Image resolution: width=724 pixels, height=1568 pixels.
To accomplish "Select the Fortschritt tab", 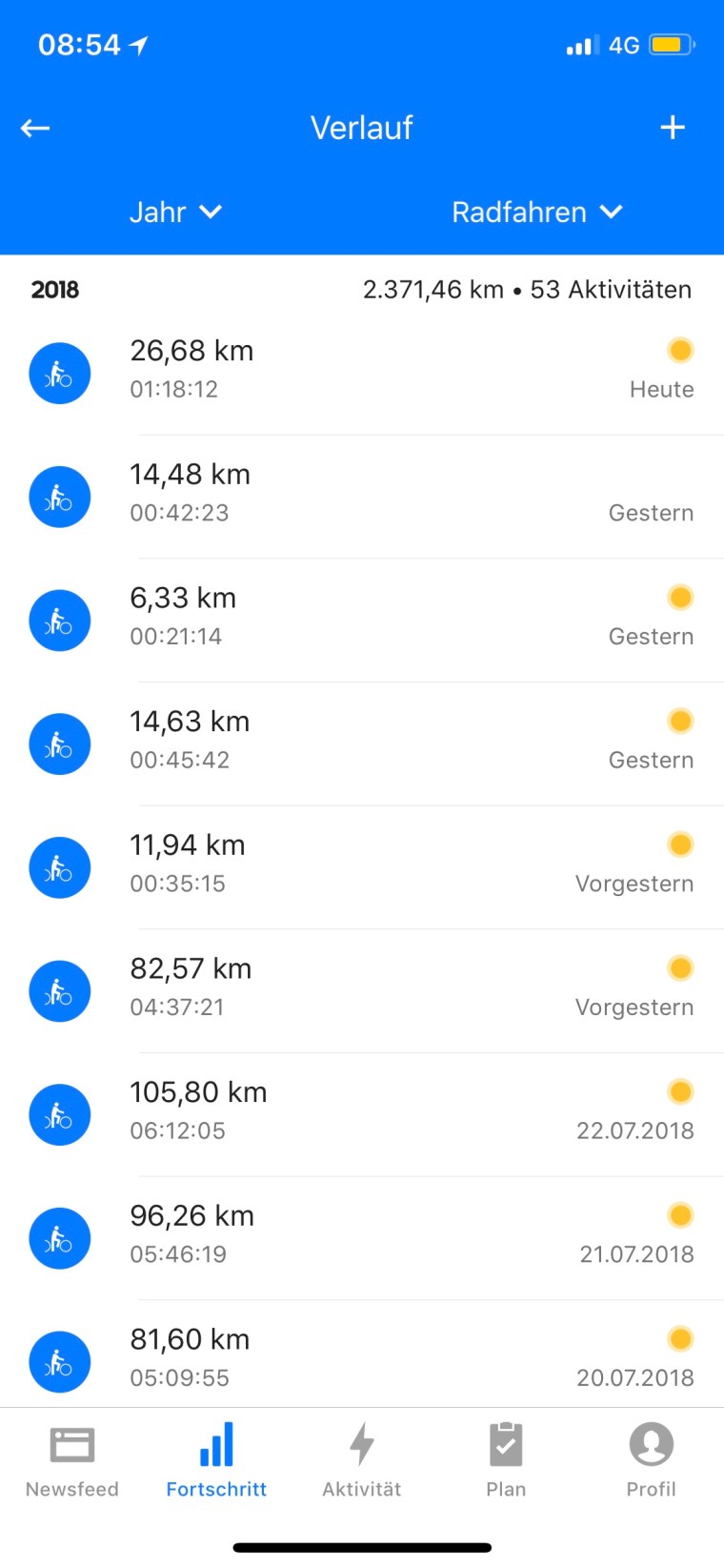I will tap(216, 1460).
